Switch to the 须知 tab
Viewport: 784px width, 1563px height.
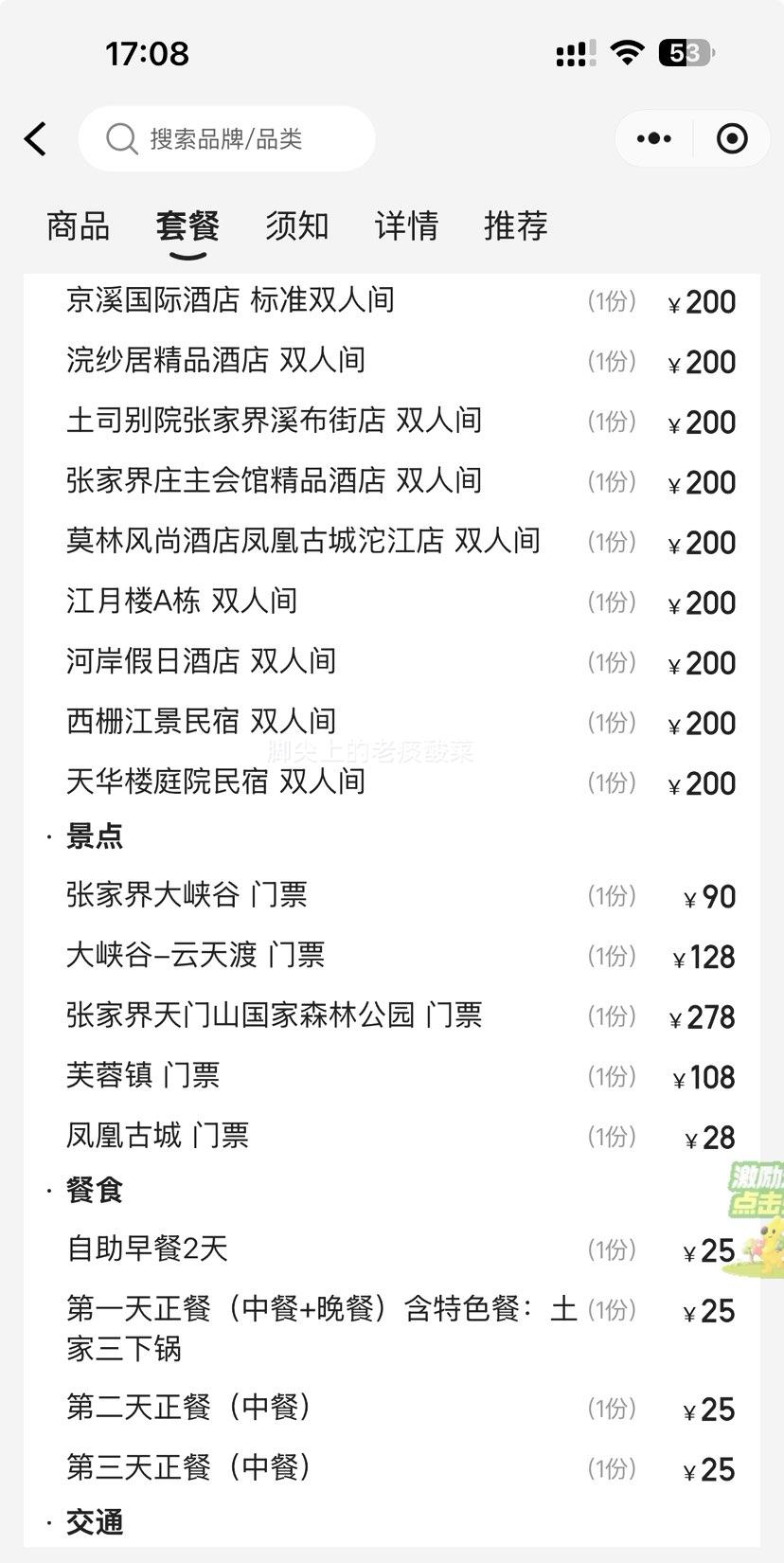[x=297, y=226]
